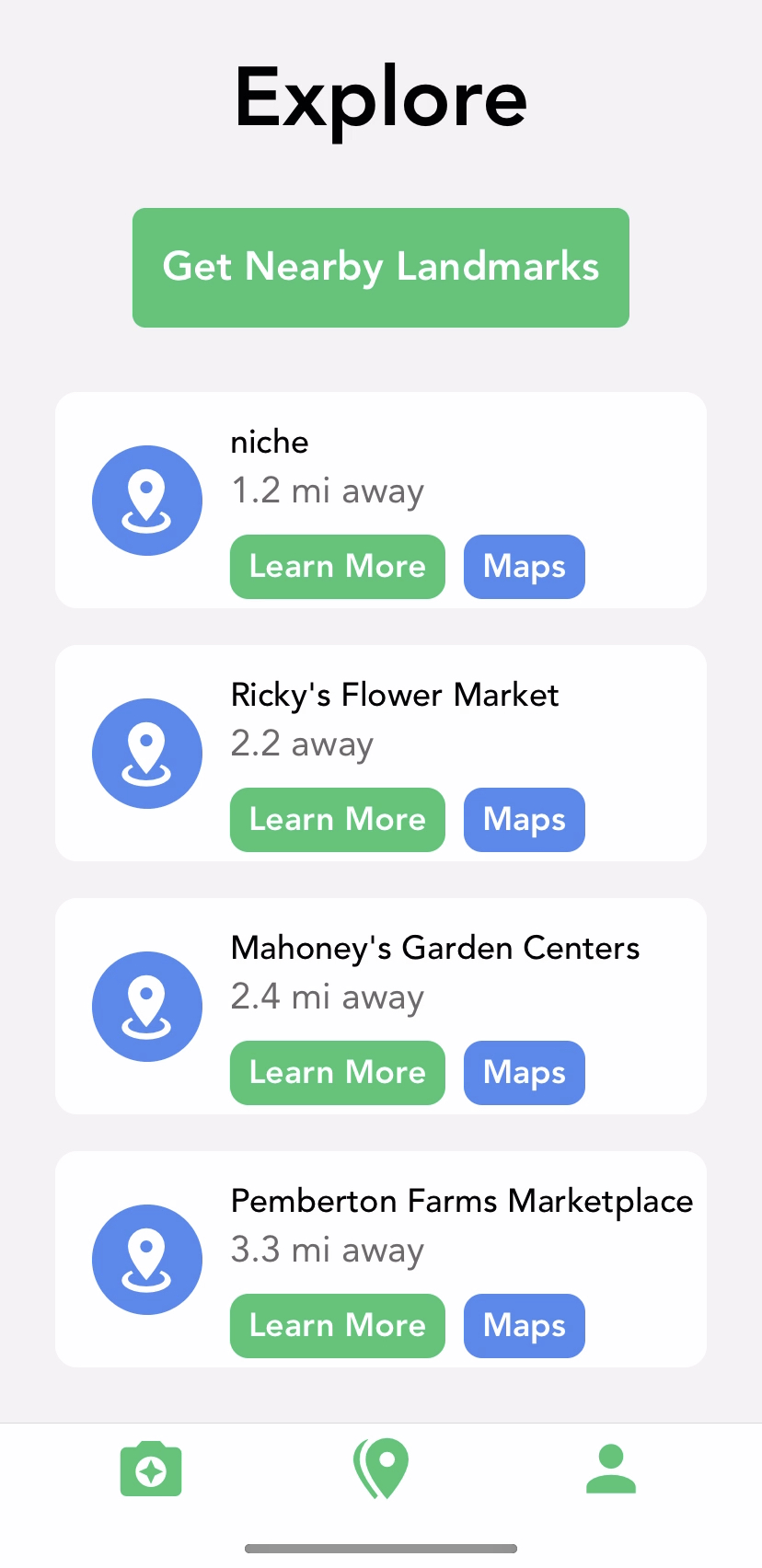Learn more about Mahoney's Garden Centers
762x1568 pixels.
pos(338,1073)
